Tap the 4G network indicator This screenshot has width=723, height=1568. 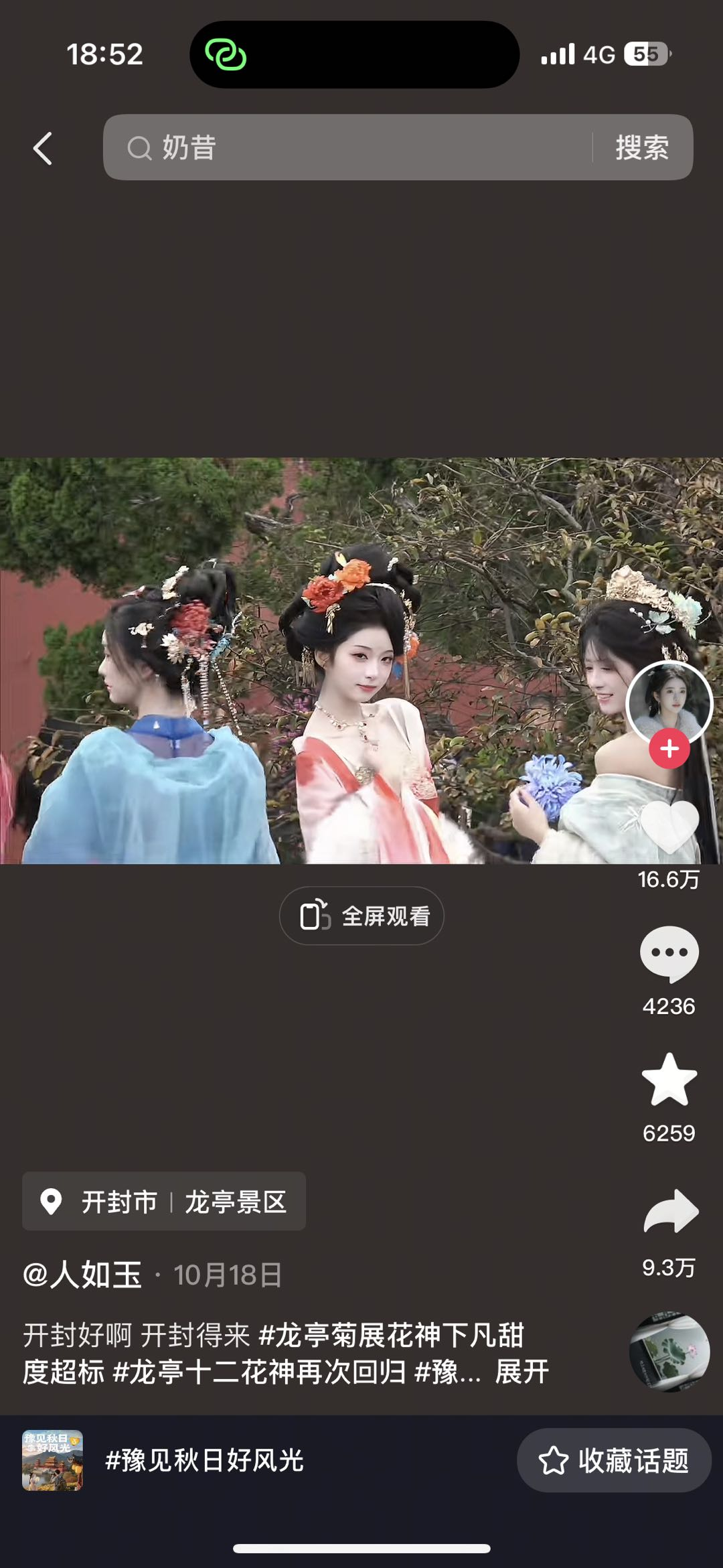click(x=598, y=54)
